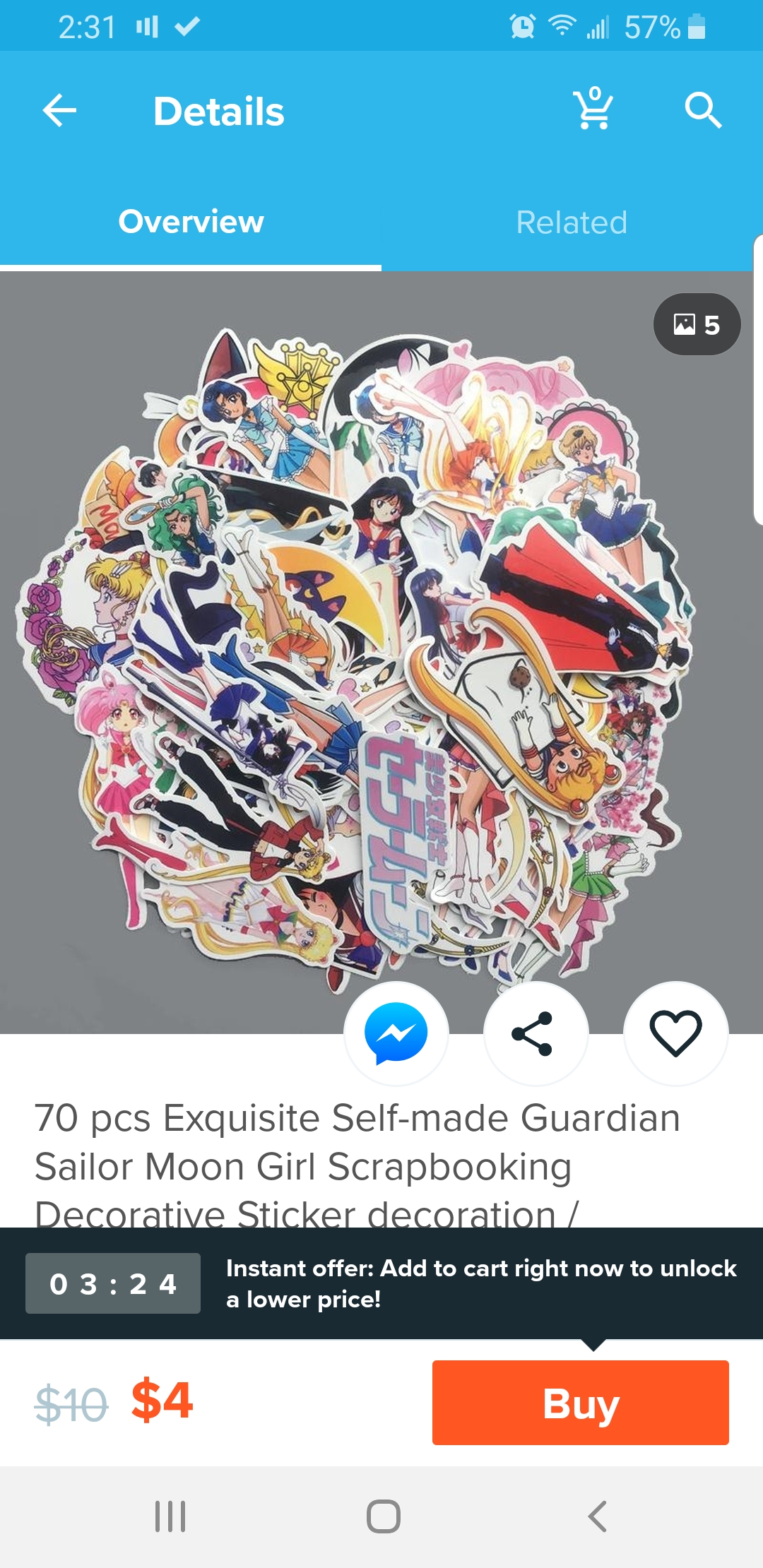Open recent apps in the navigation bar
Screen dimensions: 763x1568
tap(170, 1516)
